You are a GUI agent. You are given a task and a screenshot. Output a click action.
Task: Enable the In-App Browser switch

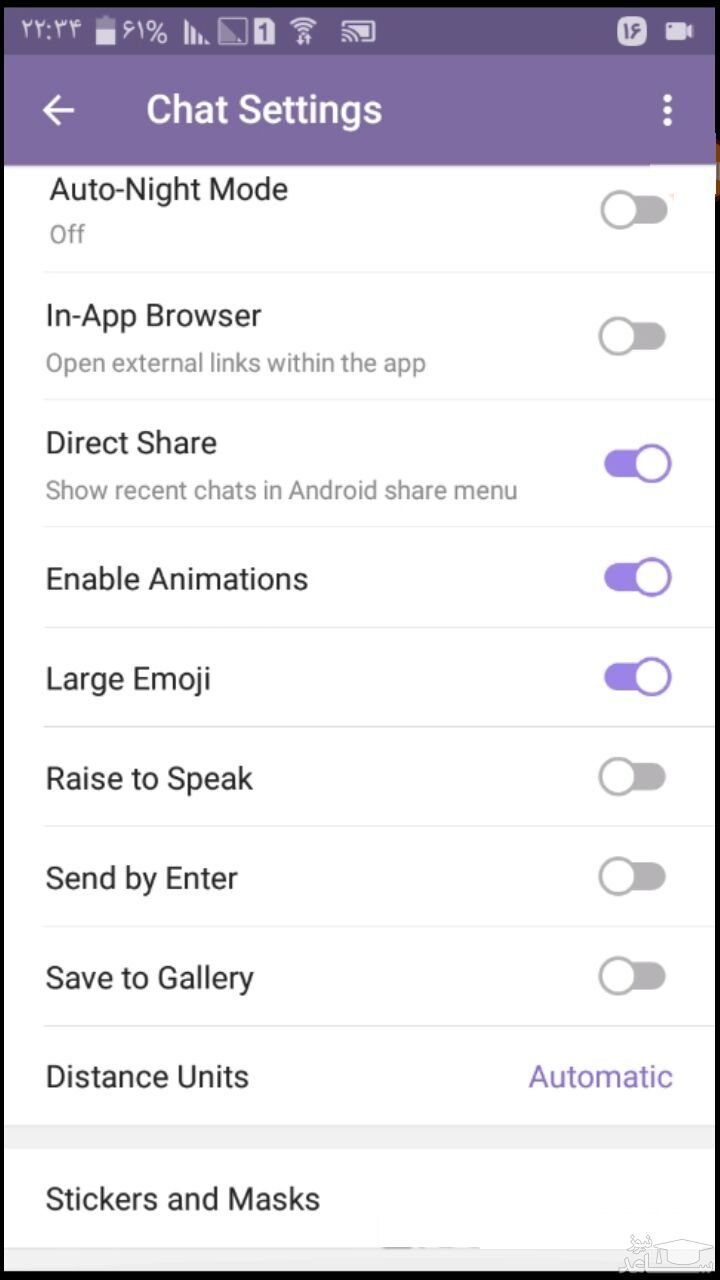[x=633, y=337]
